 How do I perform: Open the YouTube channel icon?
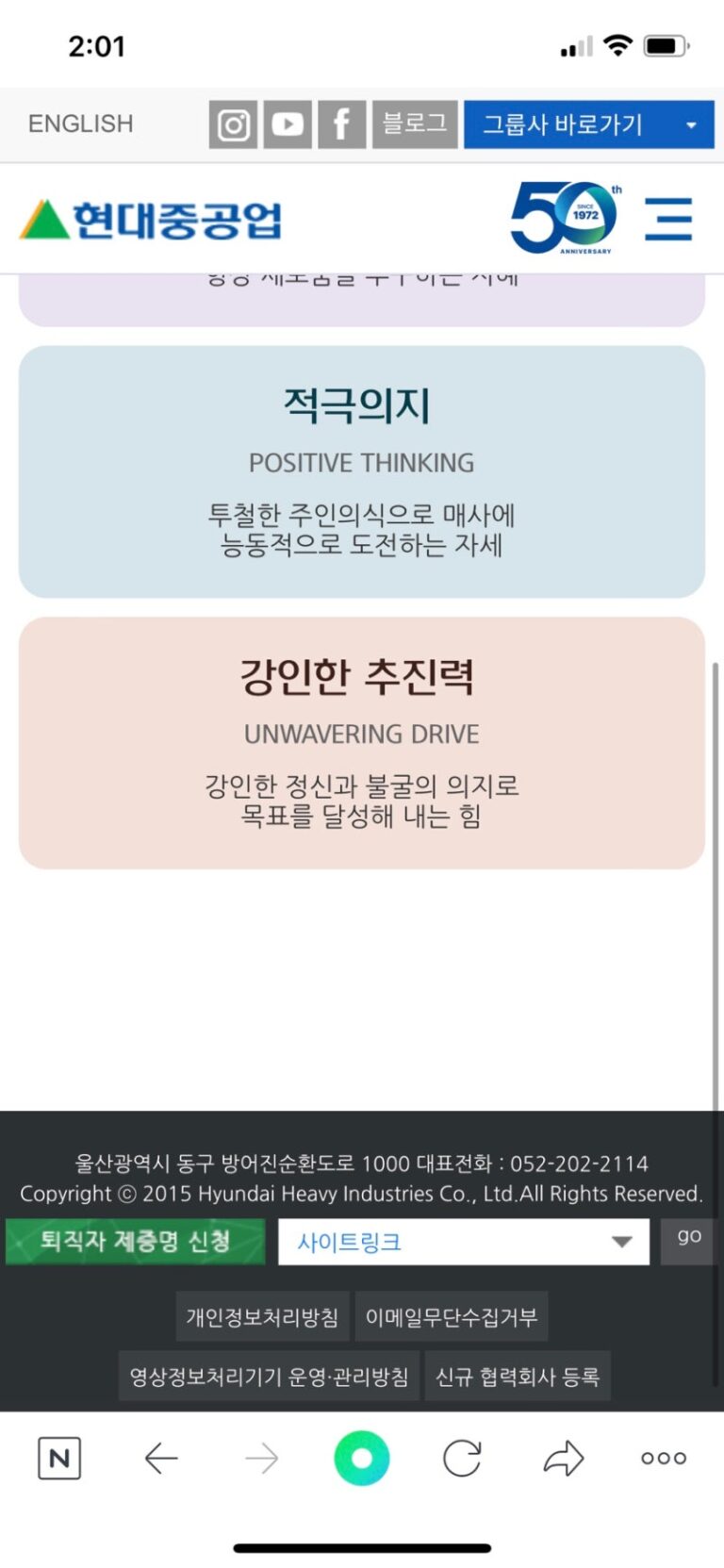point(288,124)
